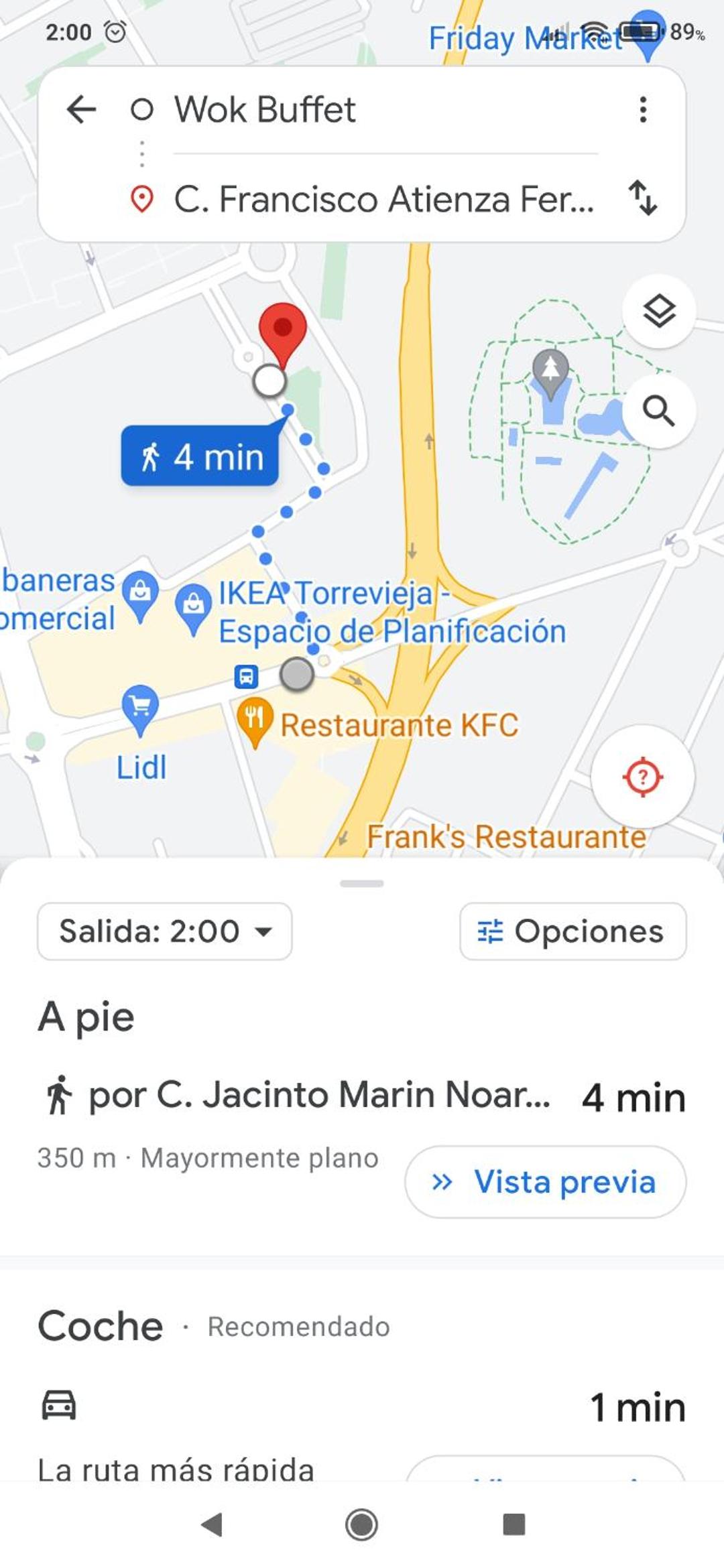Open the three-dot overflow menu

(643, 109)
